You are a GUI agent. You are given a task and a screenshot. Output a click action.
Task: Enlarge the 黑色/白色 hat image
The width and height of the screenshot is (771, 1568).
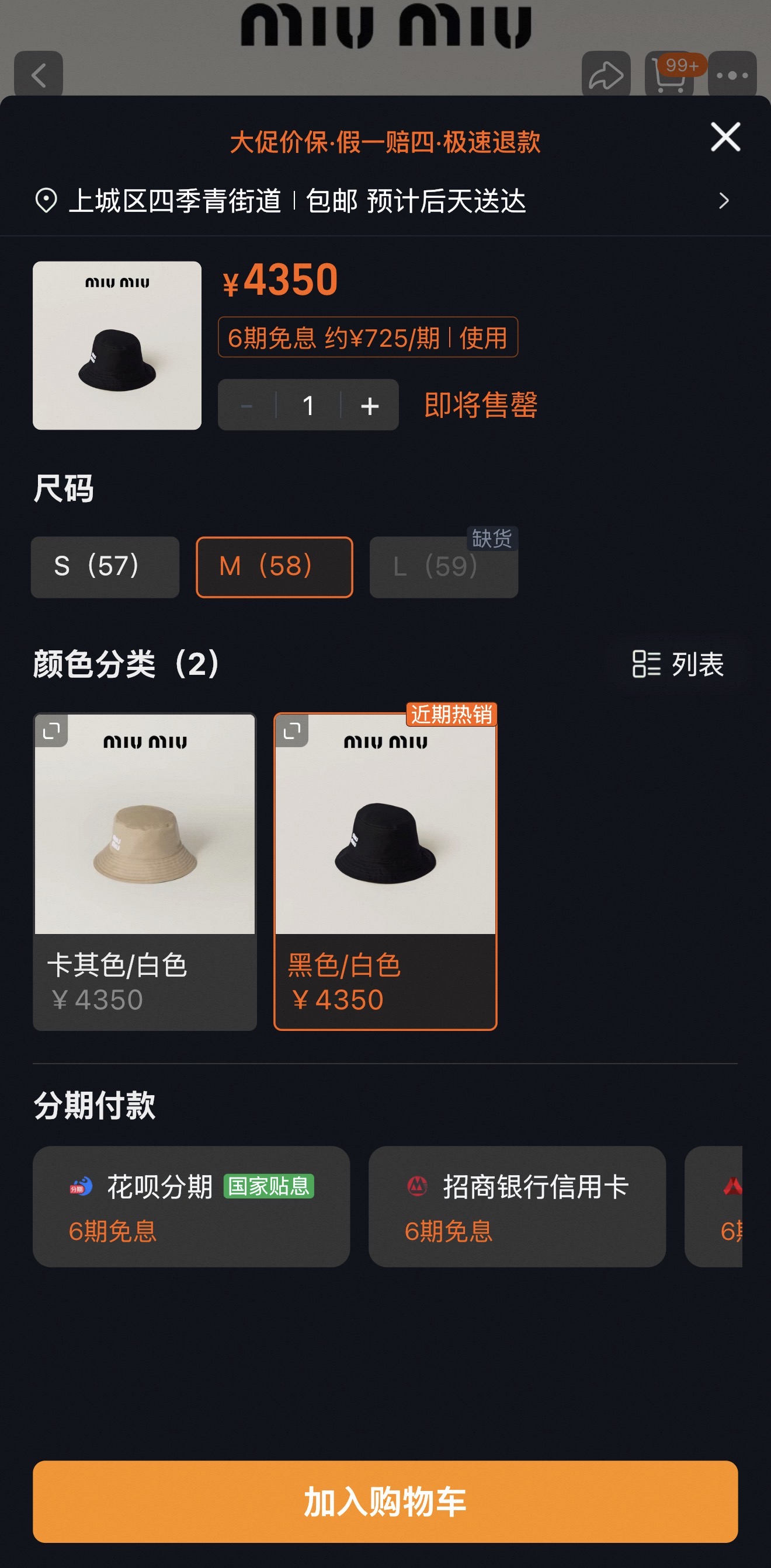(x=292, y=730)
